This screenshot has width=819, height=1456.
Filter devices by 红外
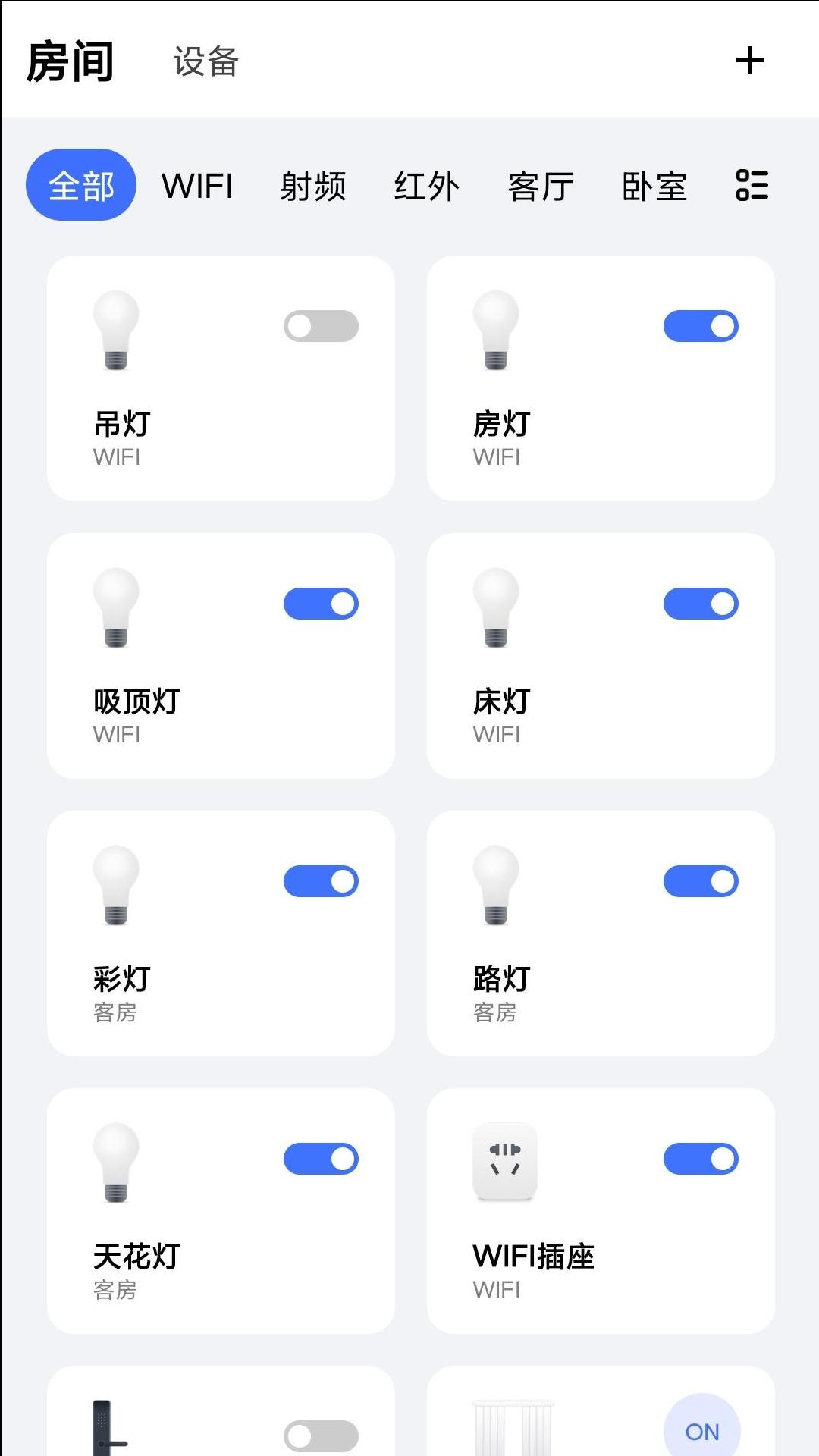tap(426, 186)
